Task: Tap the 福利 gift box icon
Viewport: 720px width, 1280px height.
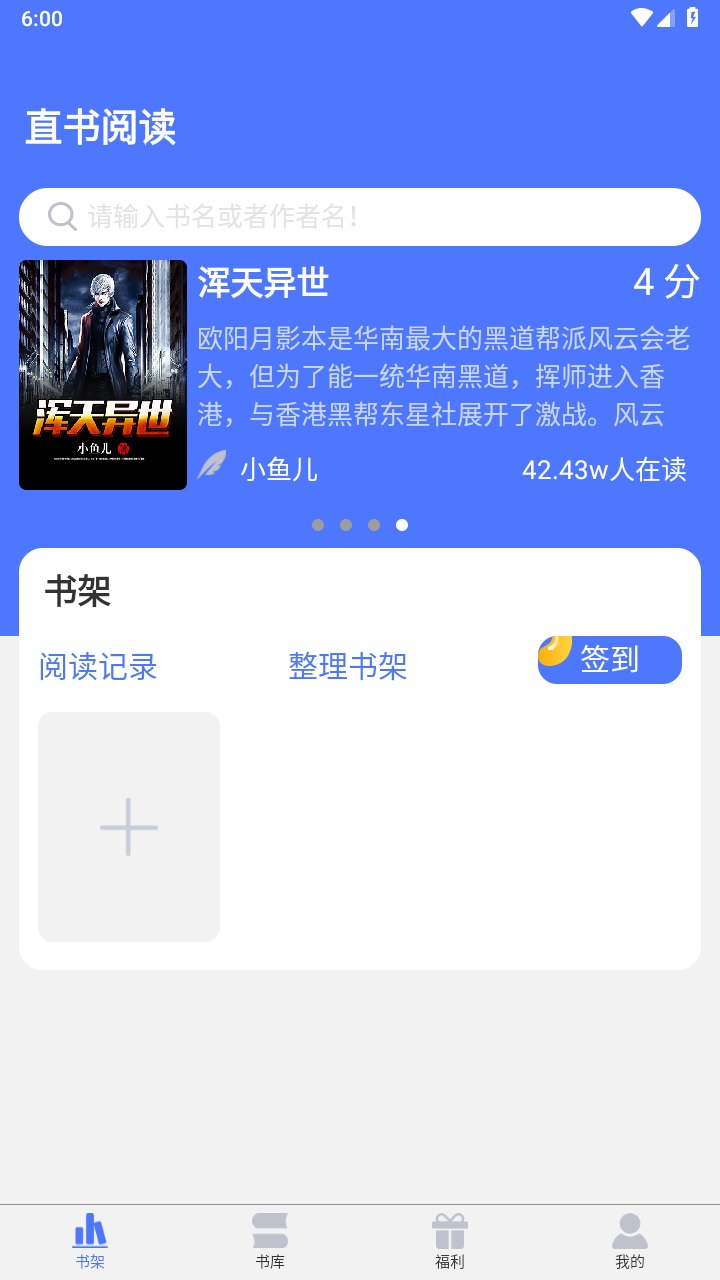Action: pos(449,1227)
